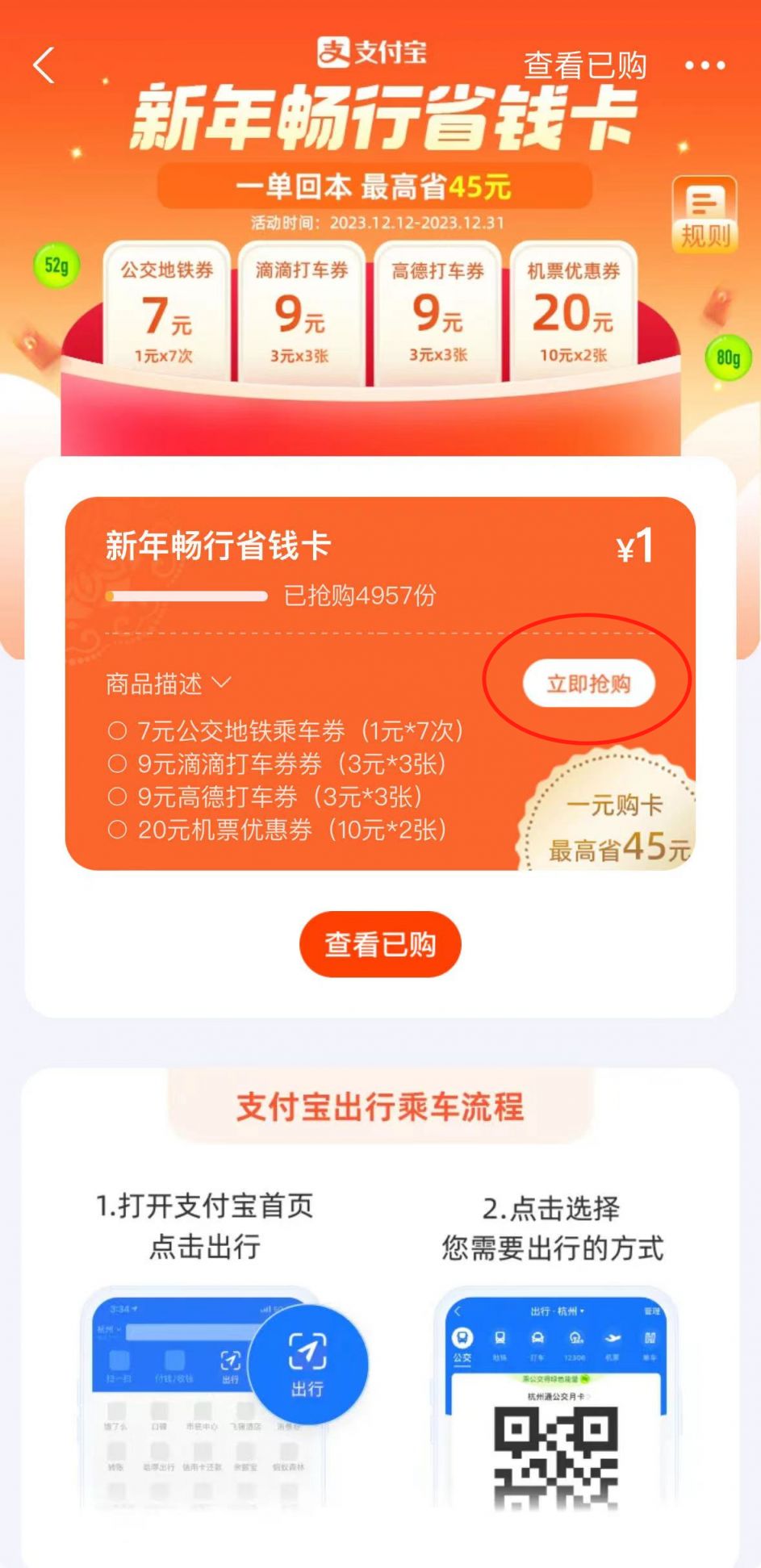The width and height of the screenshot is (761, 1568).
Task: Open the 规则 rules page
Action: pyautogui.click(x=705, y=215)
